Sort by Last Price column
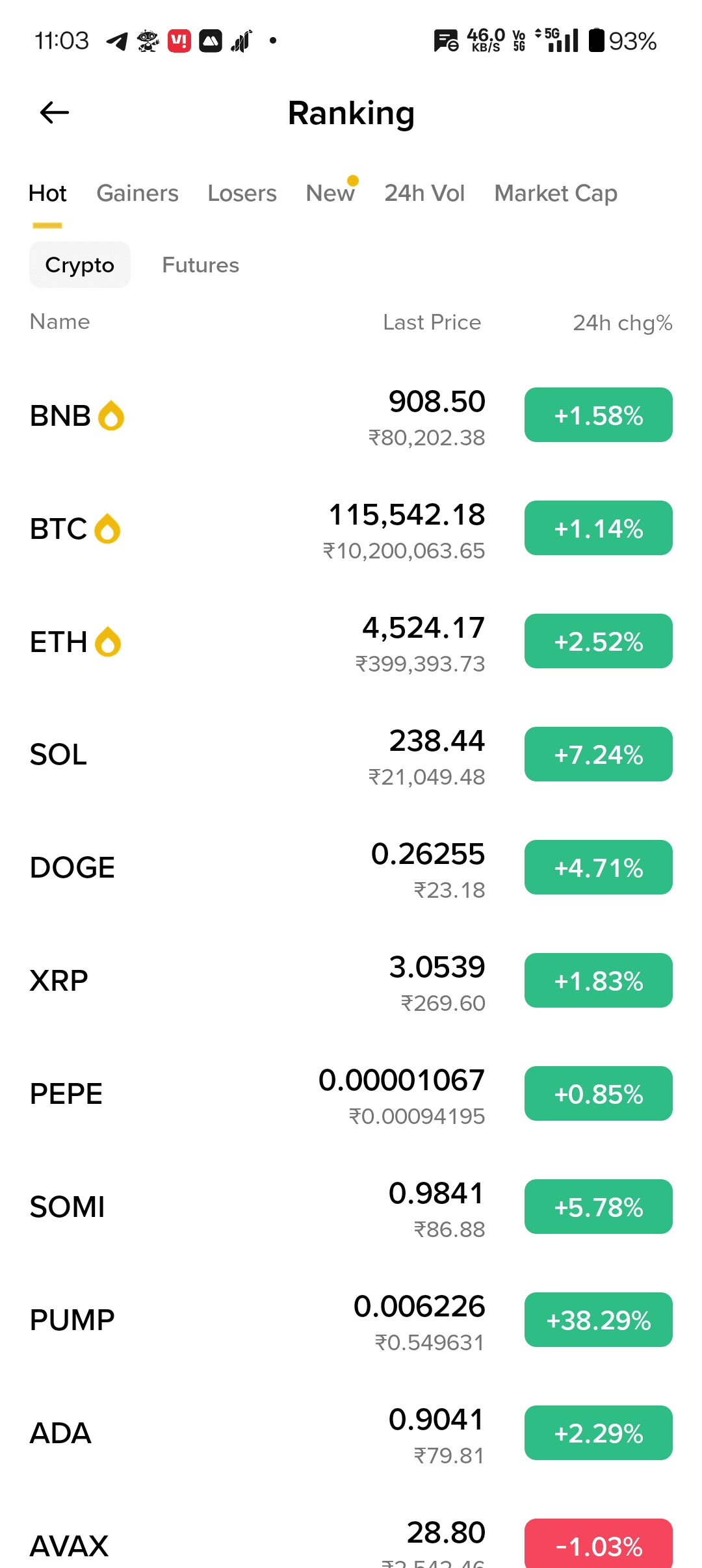The width and height of the screenshot is (702, 1568). 432,322
